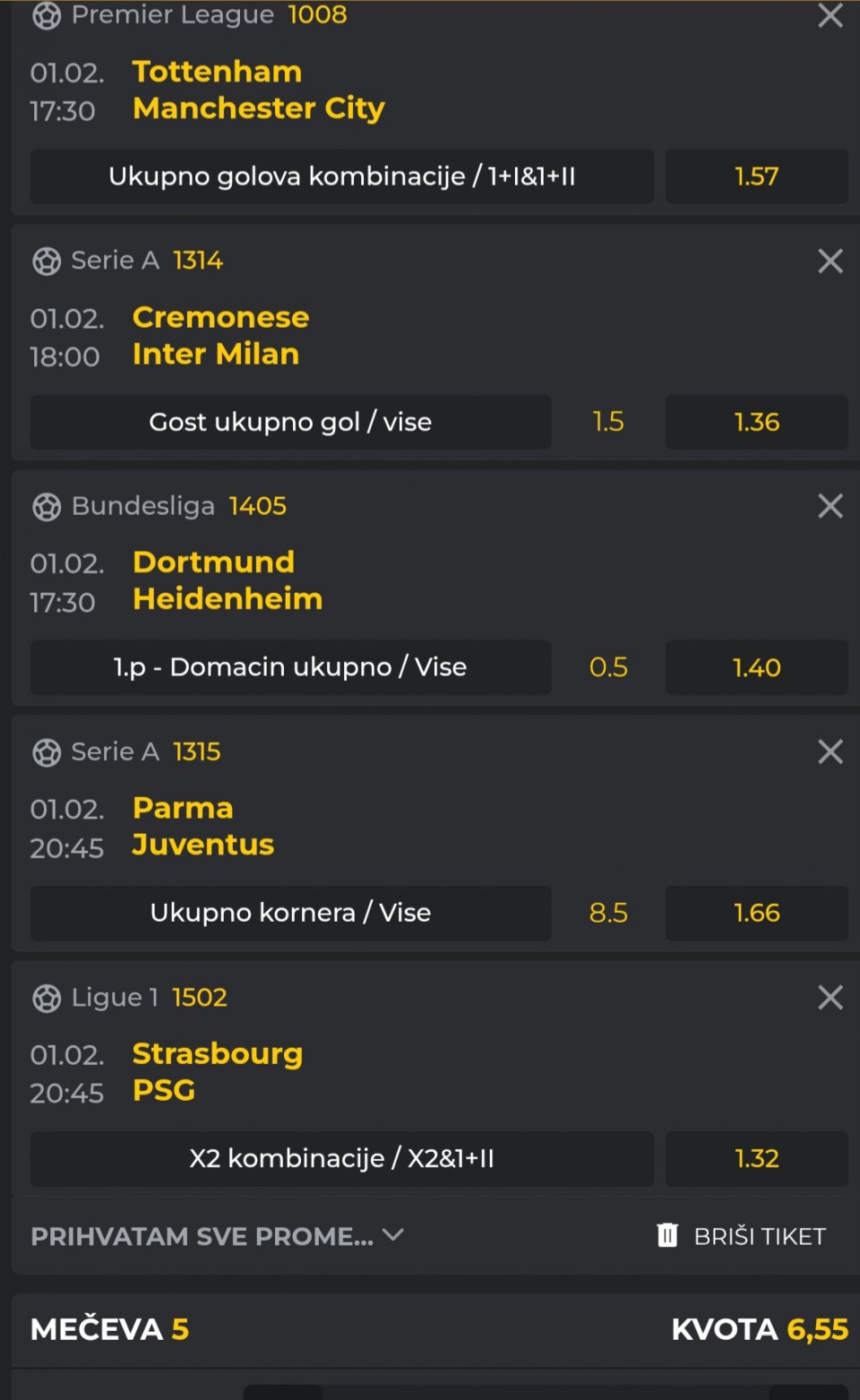The height and width of the screenshot is (1400, 860).
Task: Expand the Prihvatam sve promene dropdown
Action: (218, 1236)
